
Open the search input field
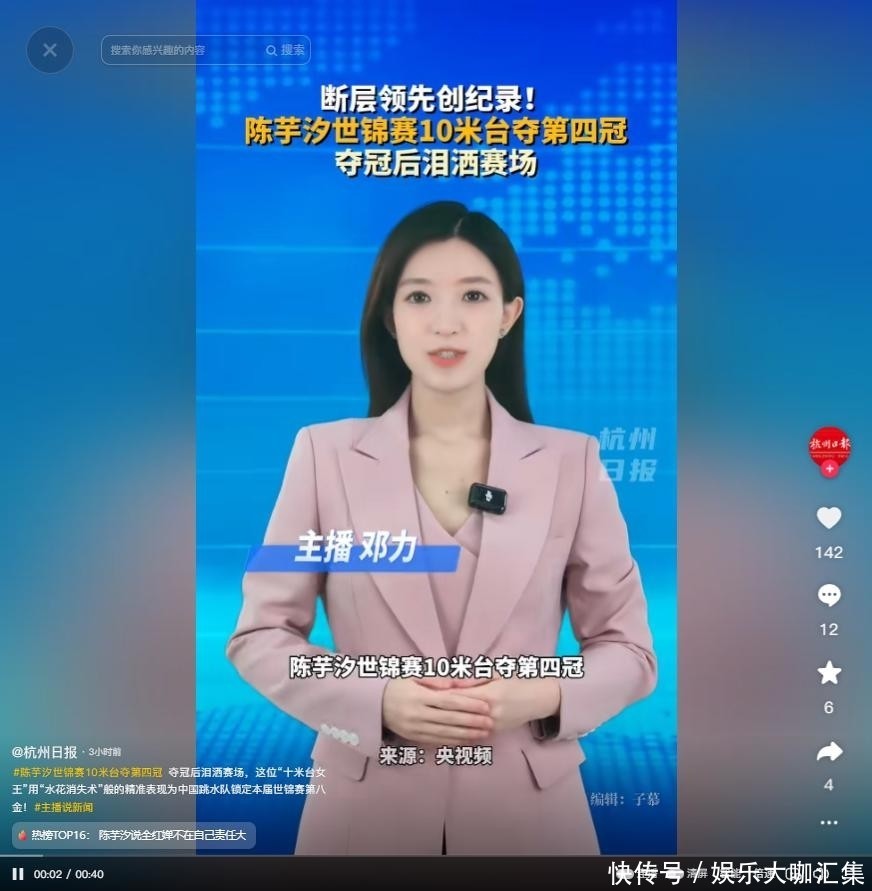coord(180,50)
